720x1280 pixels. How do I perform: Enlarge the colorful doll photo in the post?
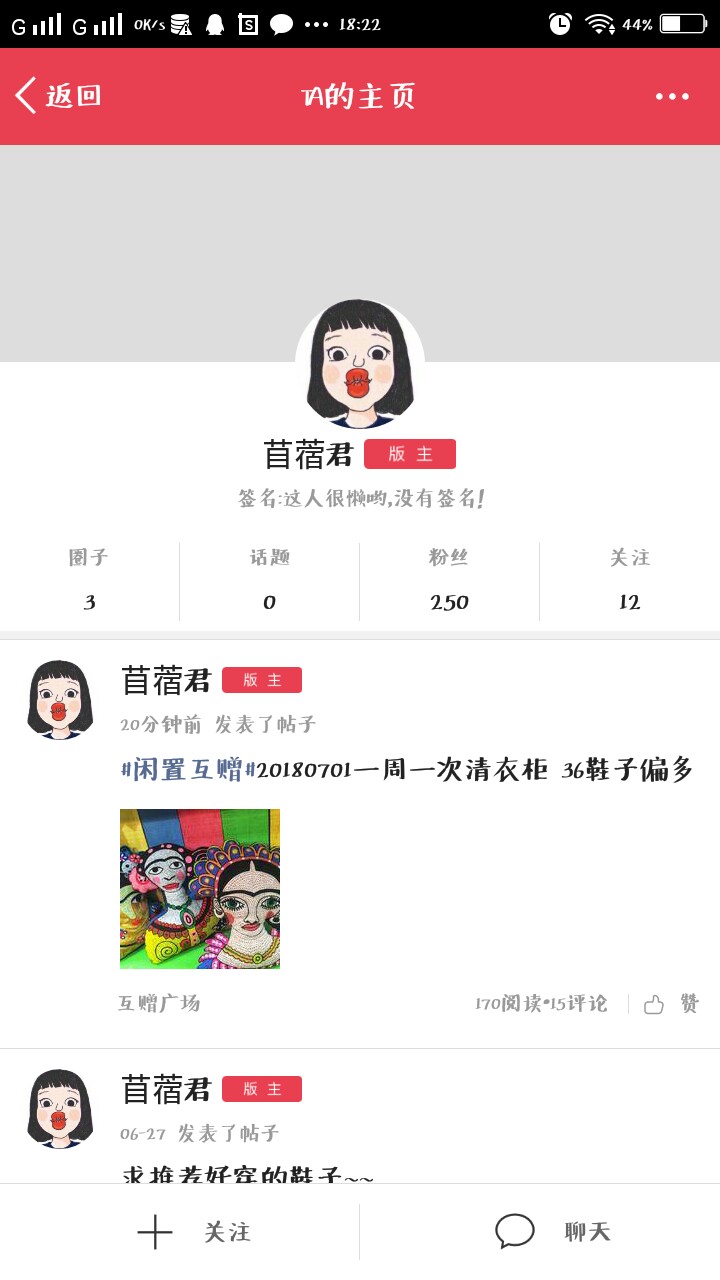[200, 889]
